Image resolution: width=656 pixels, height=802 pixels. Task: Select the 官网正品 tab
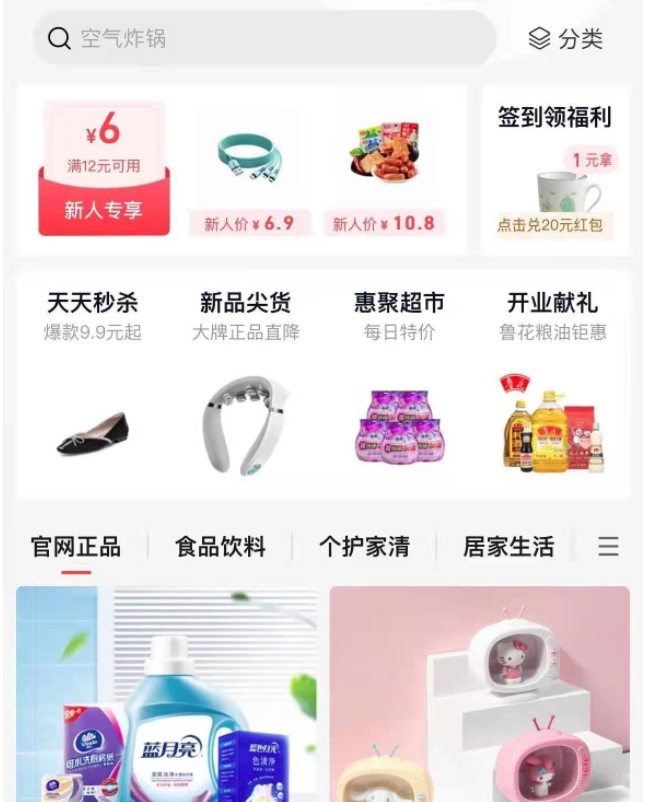coord(76,547)
